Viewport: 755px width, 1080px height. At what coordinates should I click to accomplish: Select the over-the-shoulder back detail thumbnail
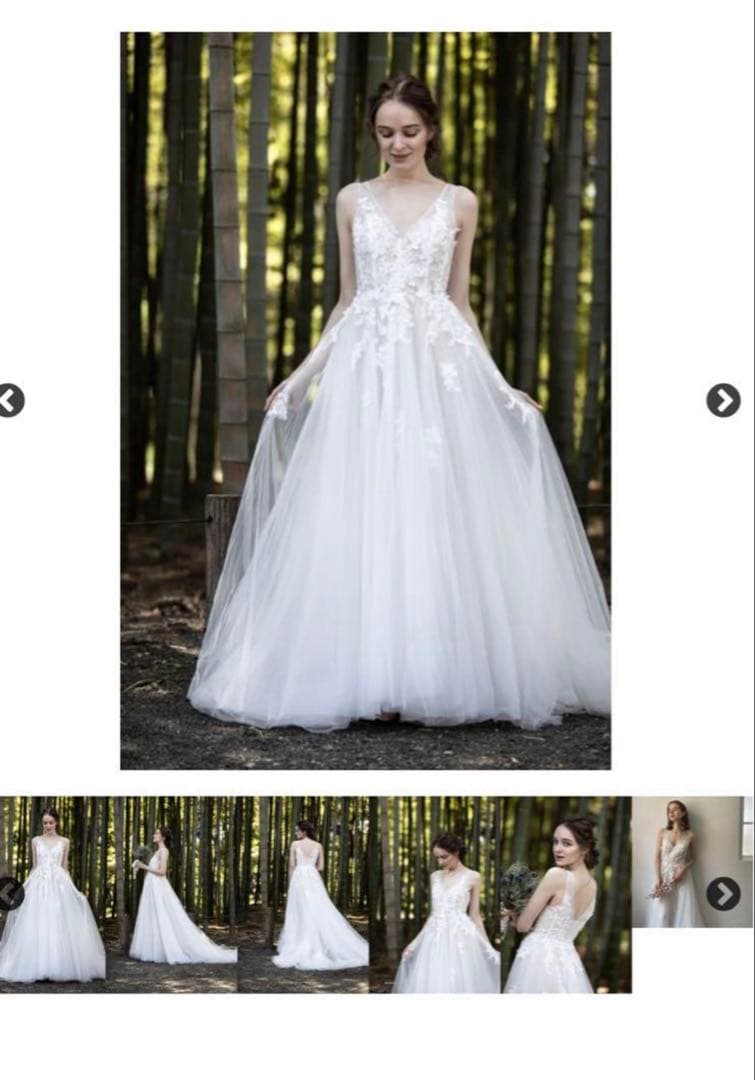click(565, 895)
